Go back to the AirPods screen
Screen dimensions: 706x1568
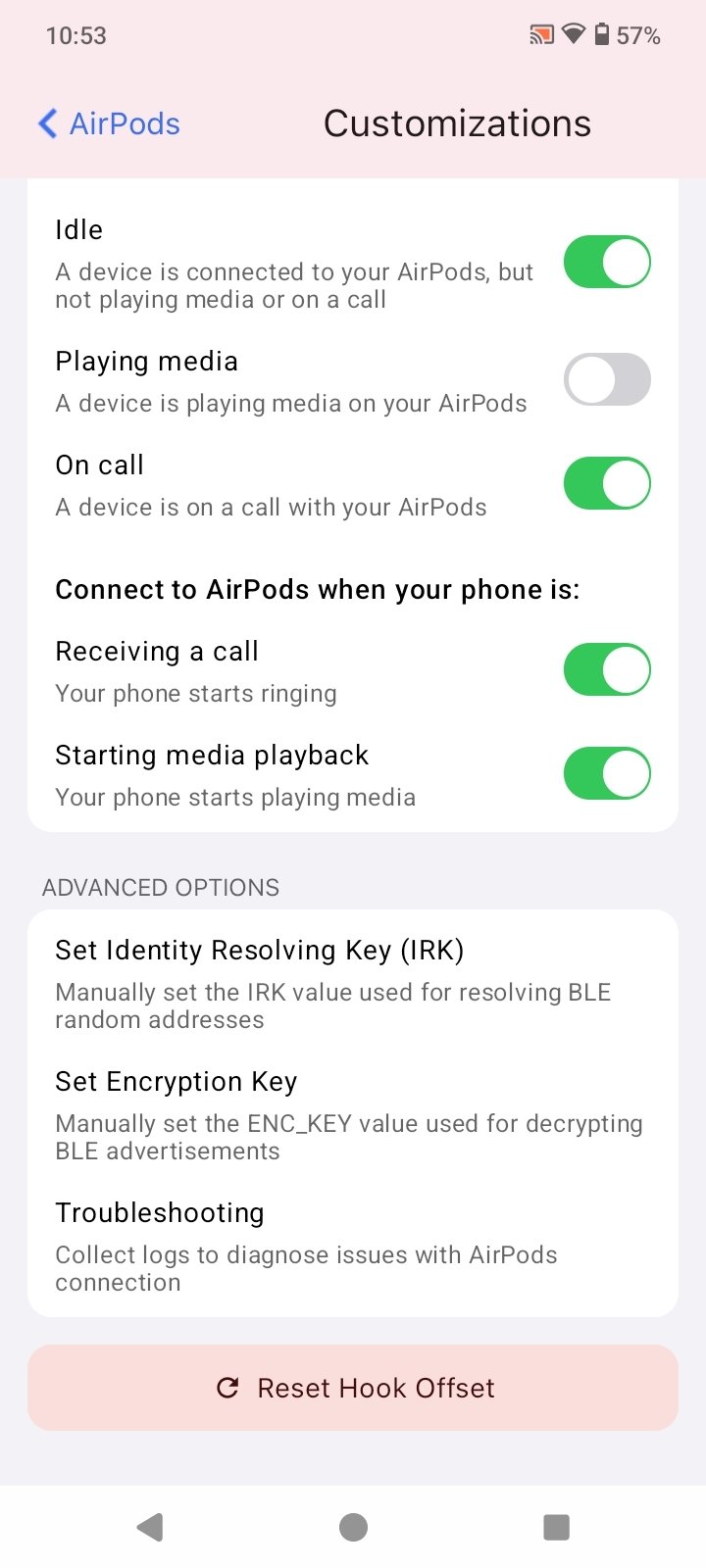(x=109, y=124)
